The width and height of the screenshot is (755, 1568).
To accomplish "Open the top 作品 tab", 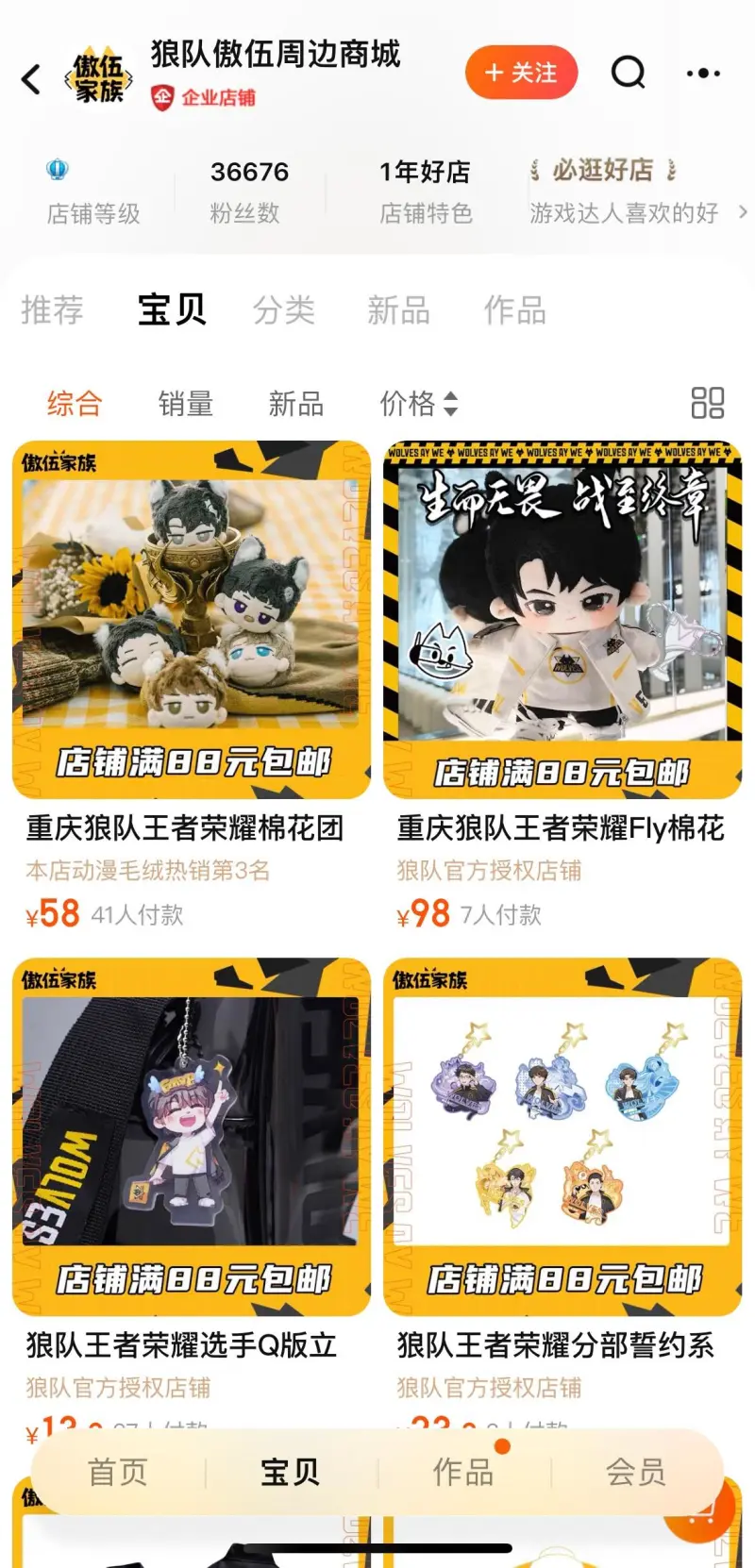I will point(514,310).
